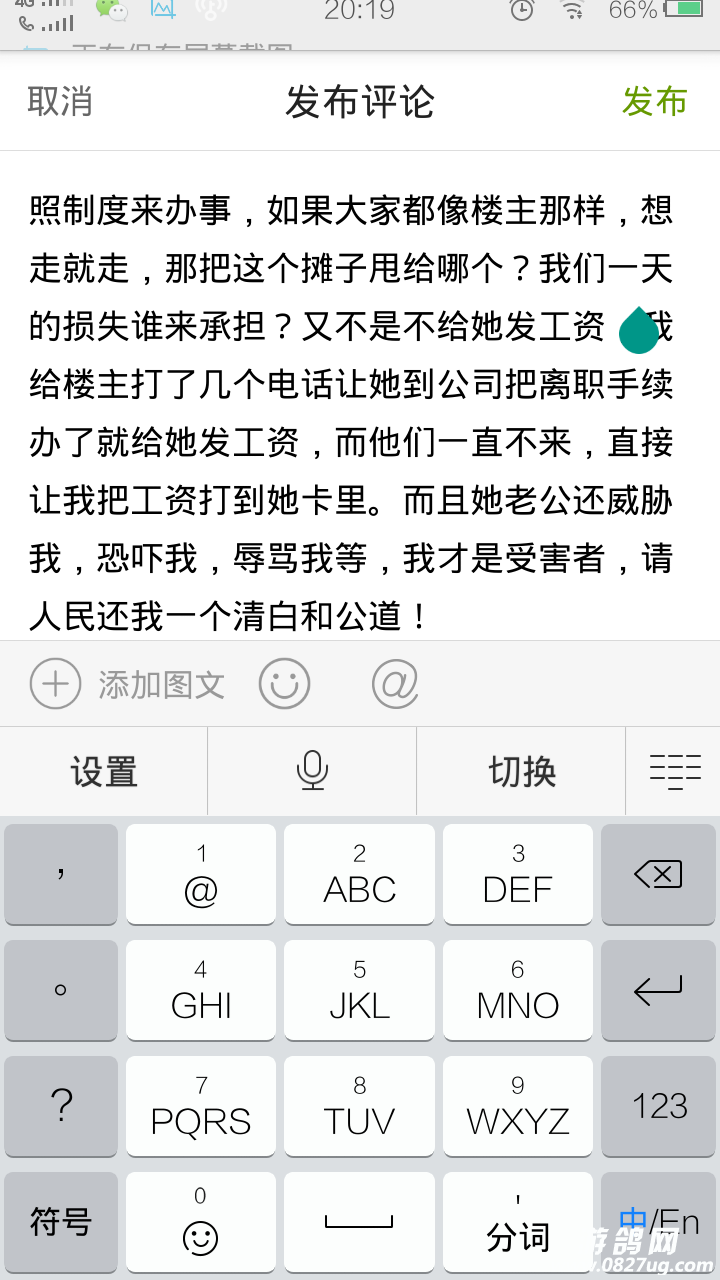720x1280 pixels.
Task: Add image or text via 添加图文
Action: [128, 685]
